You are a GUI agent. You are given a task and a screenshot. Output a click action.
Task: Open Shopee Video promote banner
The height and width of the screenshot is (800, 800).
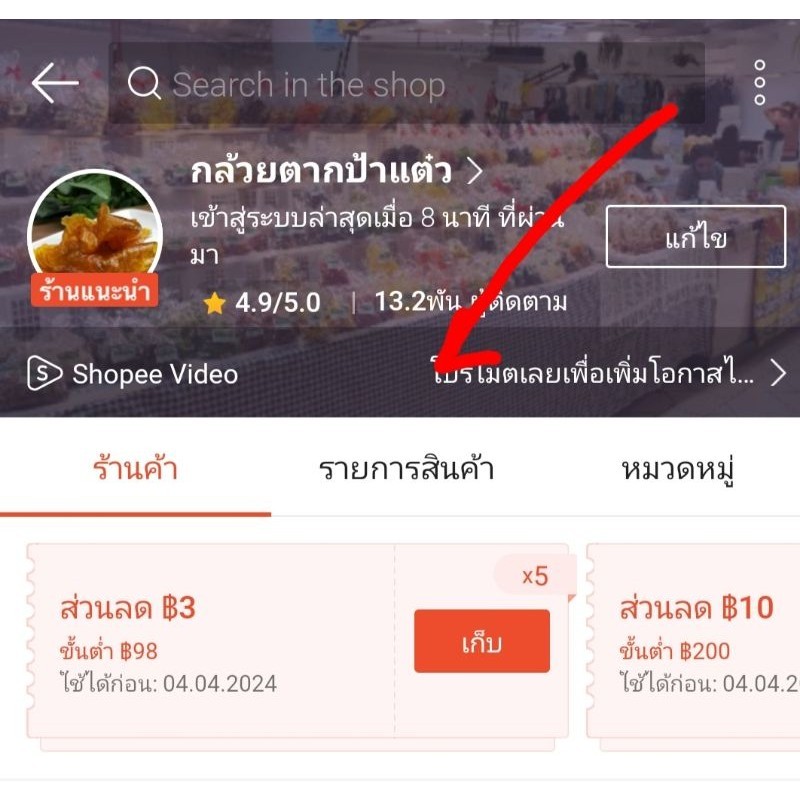click(400, 374)
